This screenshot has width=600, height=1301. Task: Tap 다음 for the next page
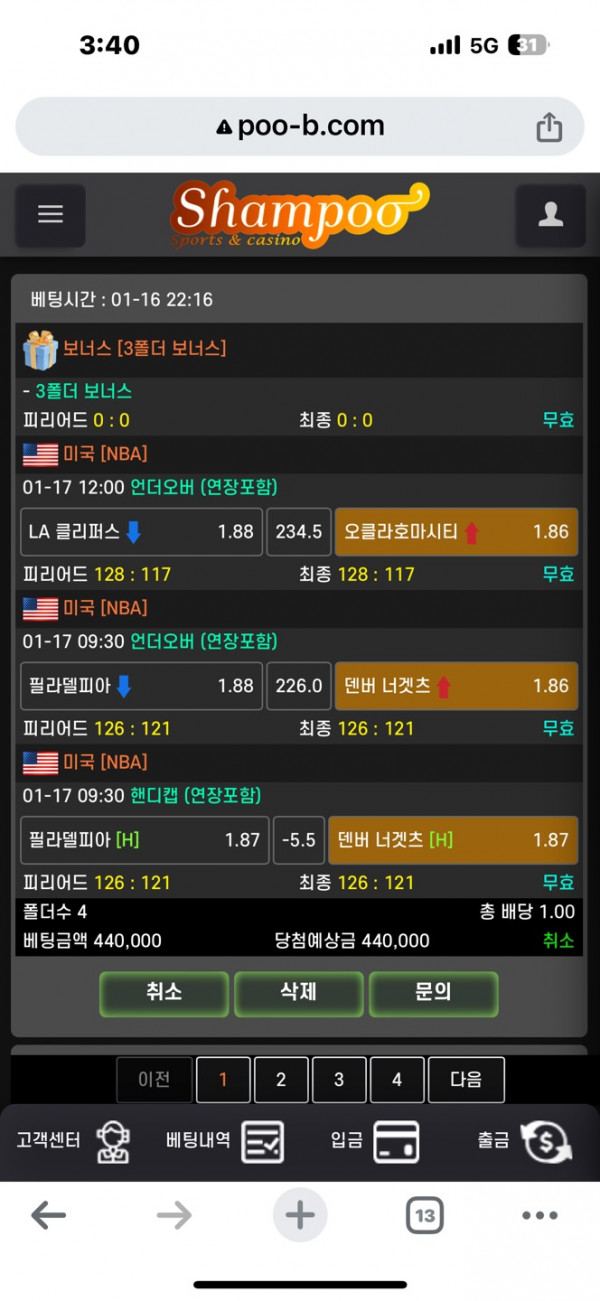(x=466, y=1080)
